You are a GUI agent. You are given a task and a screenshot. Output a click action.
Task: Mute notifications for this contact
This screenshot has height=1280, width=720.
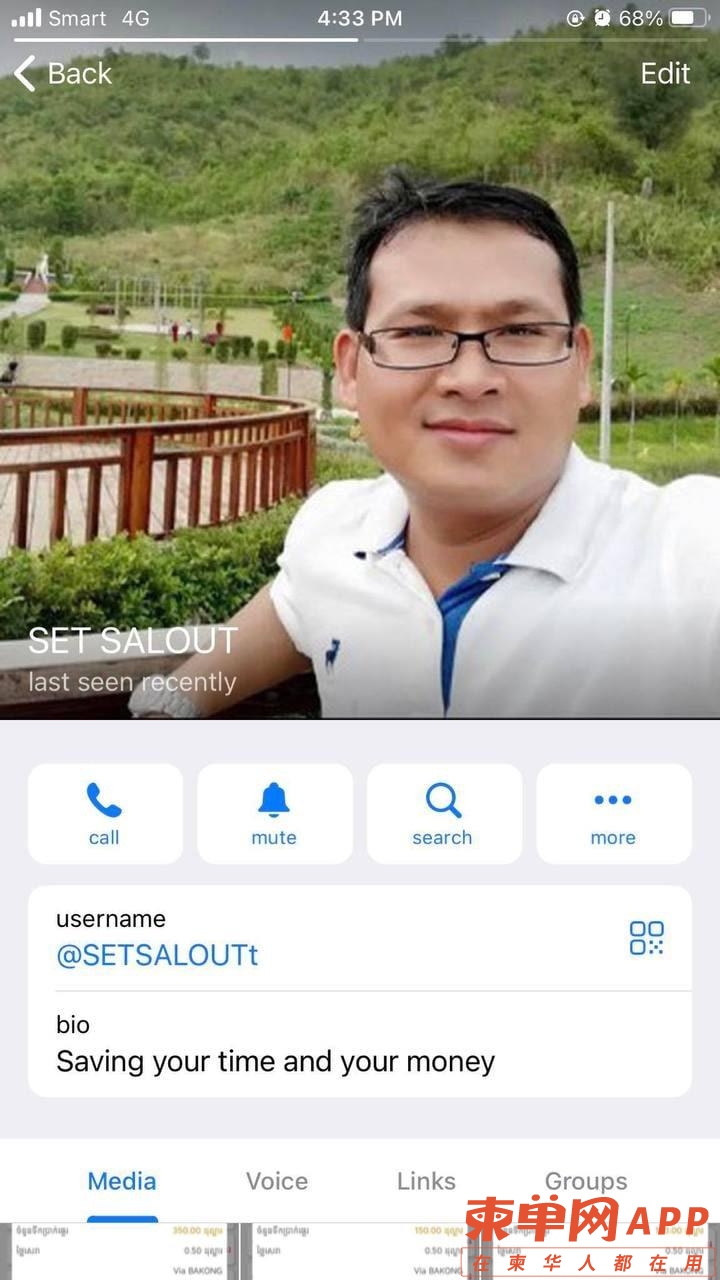[x=274, y=814]
